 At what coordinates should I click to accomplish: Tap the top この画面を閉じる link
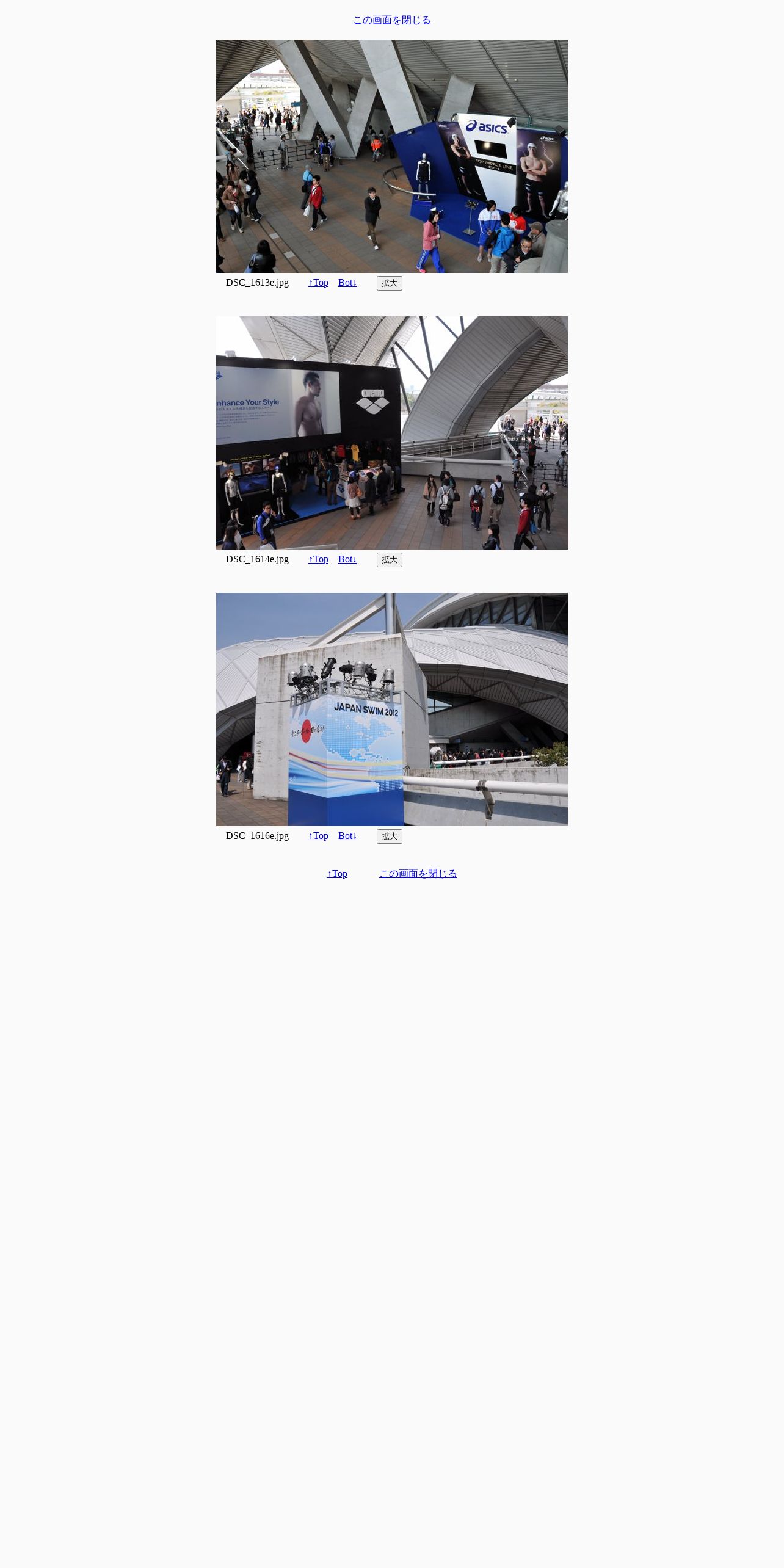point(392,20)
